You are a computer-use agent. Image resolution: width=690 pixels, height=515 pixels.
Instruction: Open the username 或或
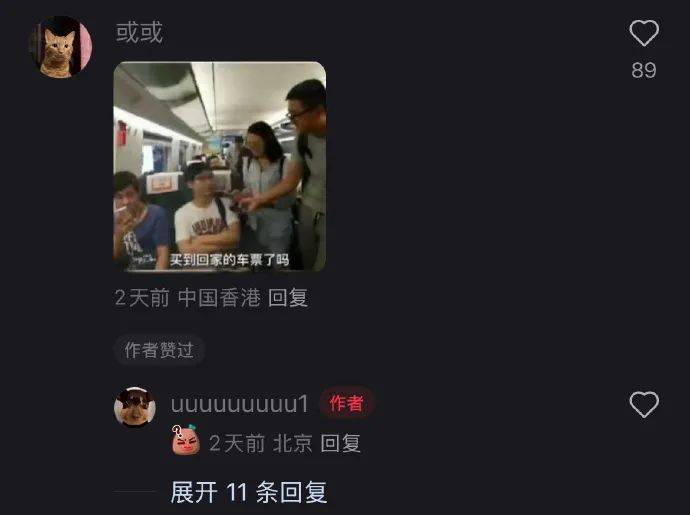(x=139, y=32)
